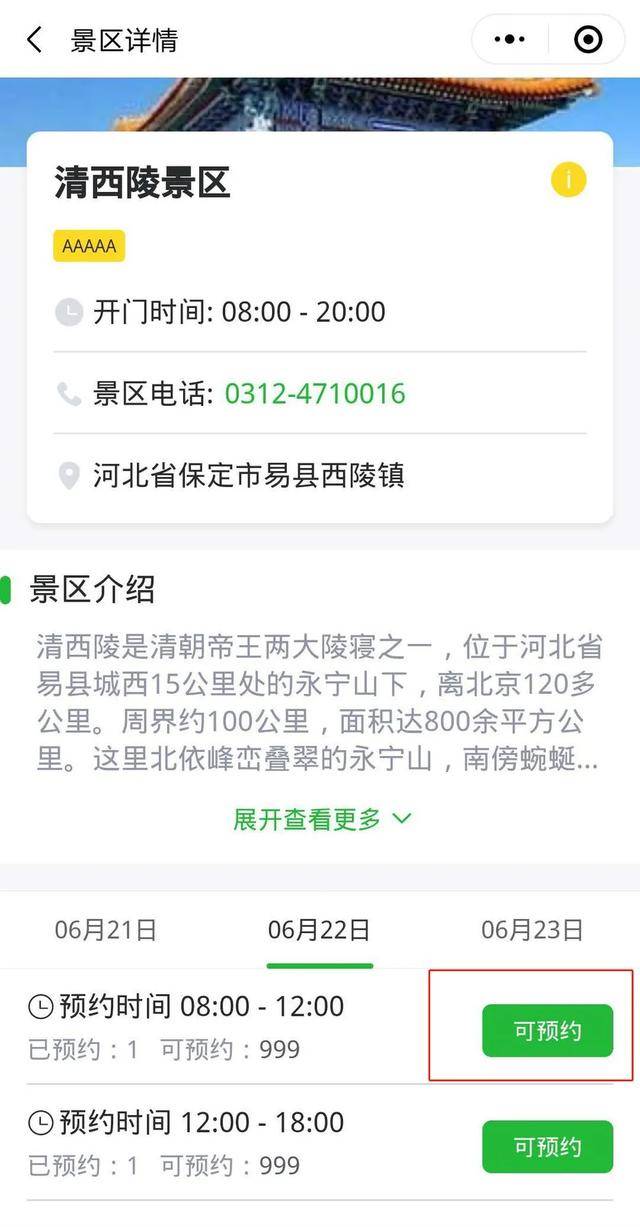Open the yellow info icon next to 清西陵景区
Screen dimensions: 640x1227
(x=568, y=180)
